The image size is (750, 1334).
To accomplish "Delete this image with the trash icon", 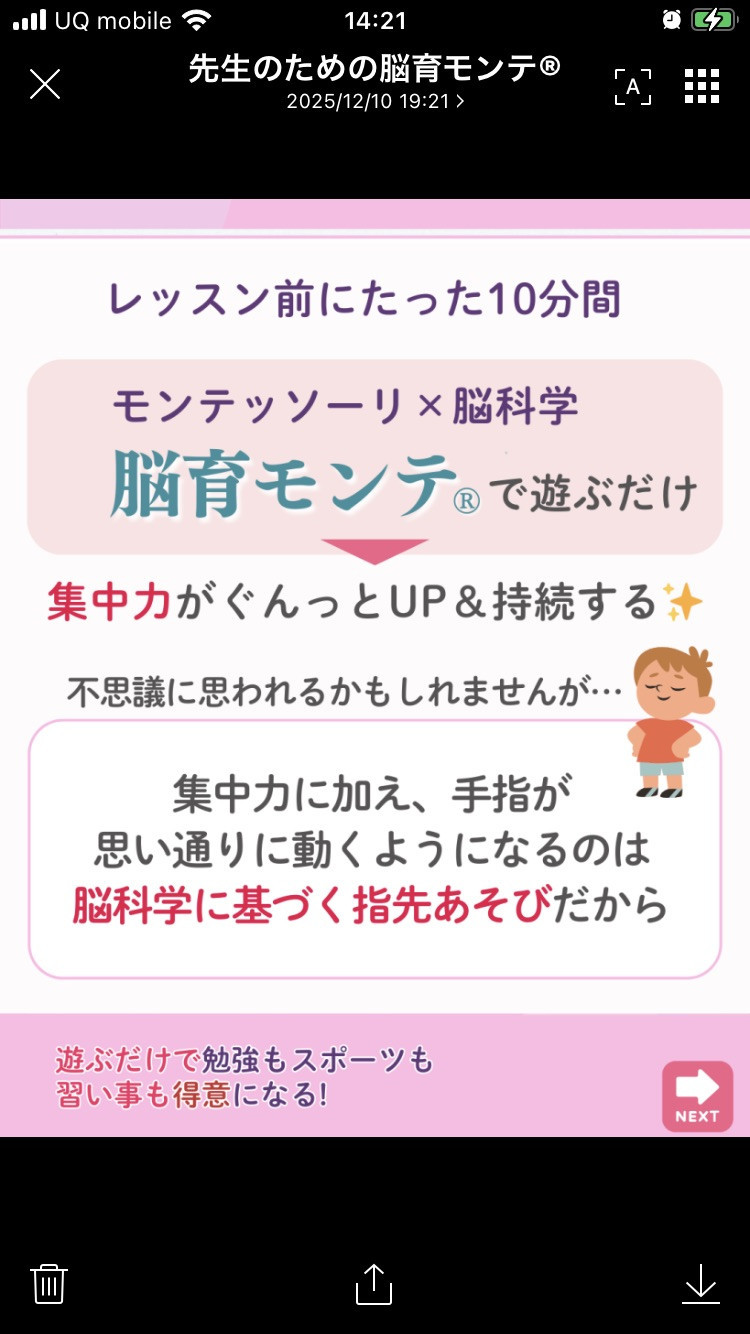I will (x=49, y=1283).
